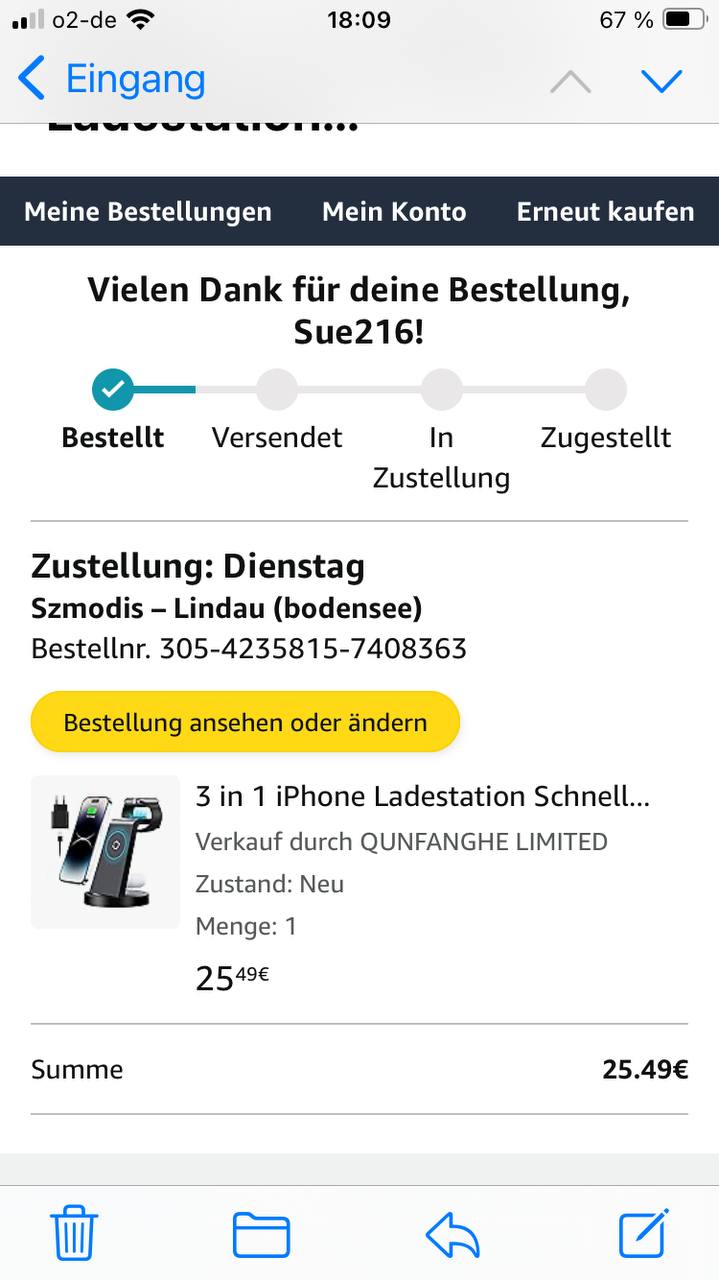Tap Bestellung ansehen oder ändern button

[x=245, y=722]
